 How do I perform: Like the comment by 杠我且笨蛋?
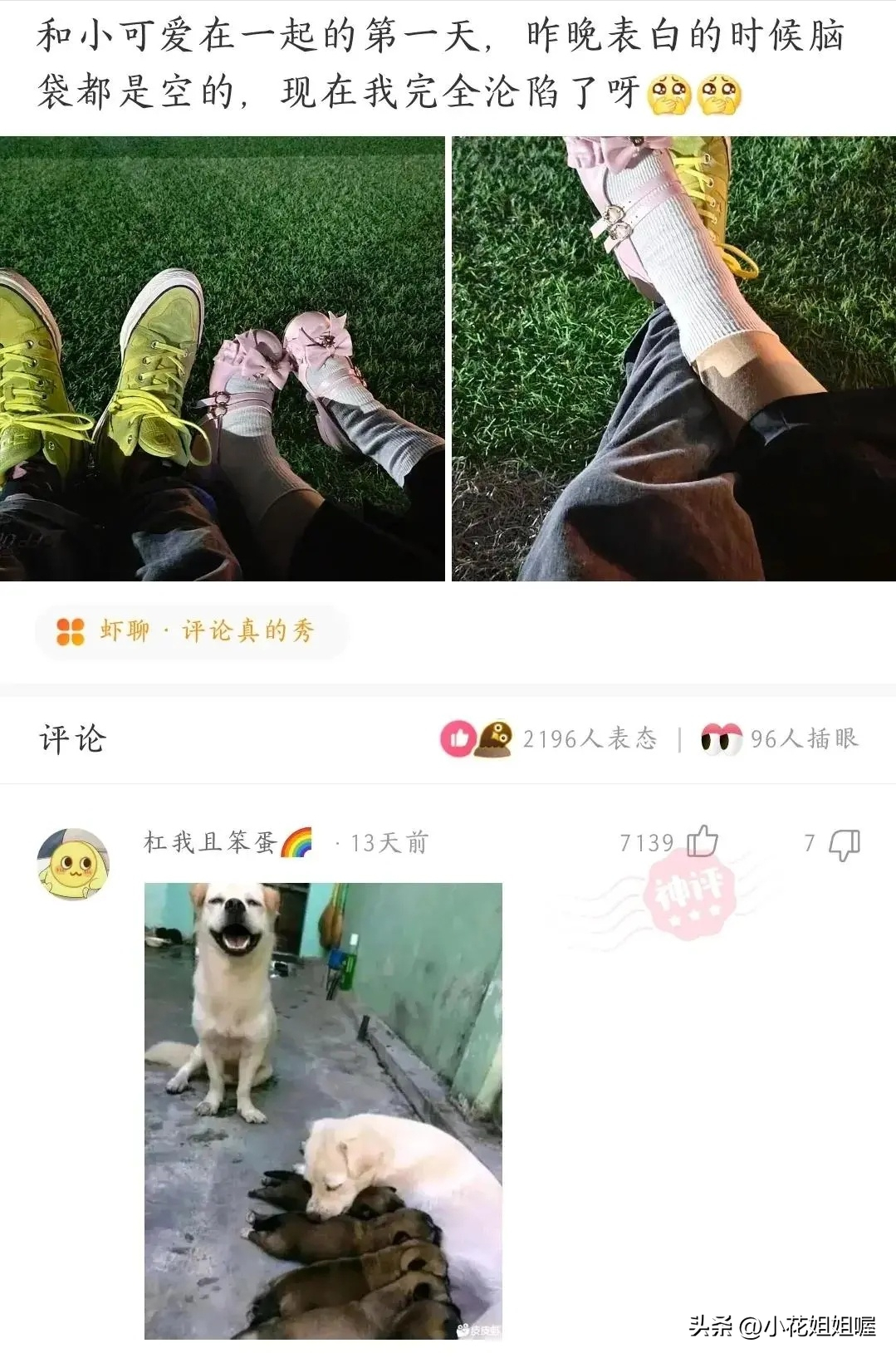pyautogui.click(x=702, y=842)
